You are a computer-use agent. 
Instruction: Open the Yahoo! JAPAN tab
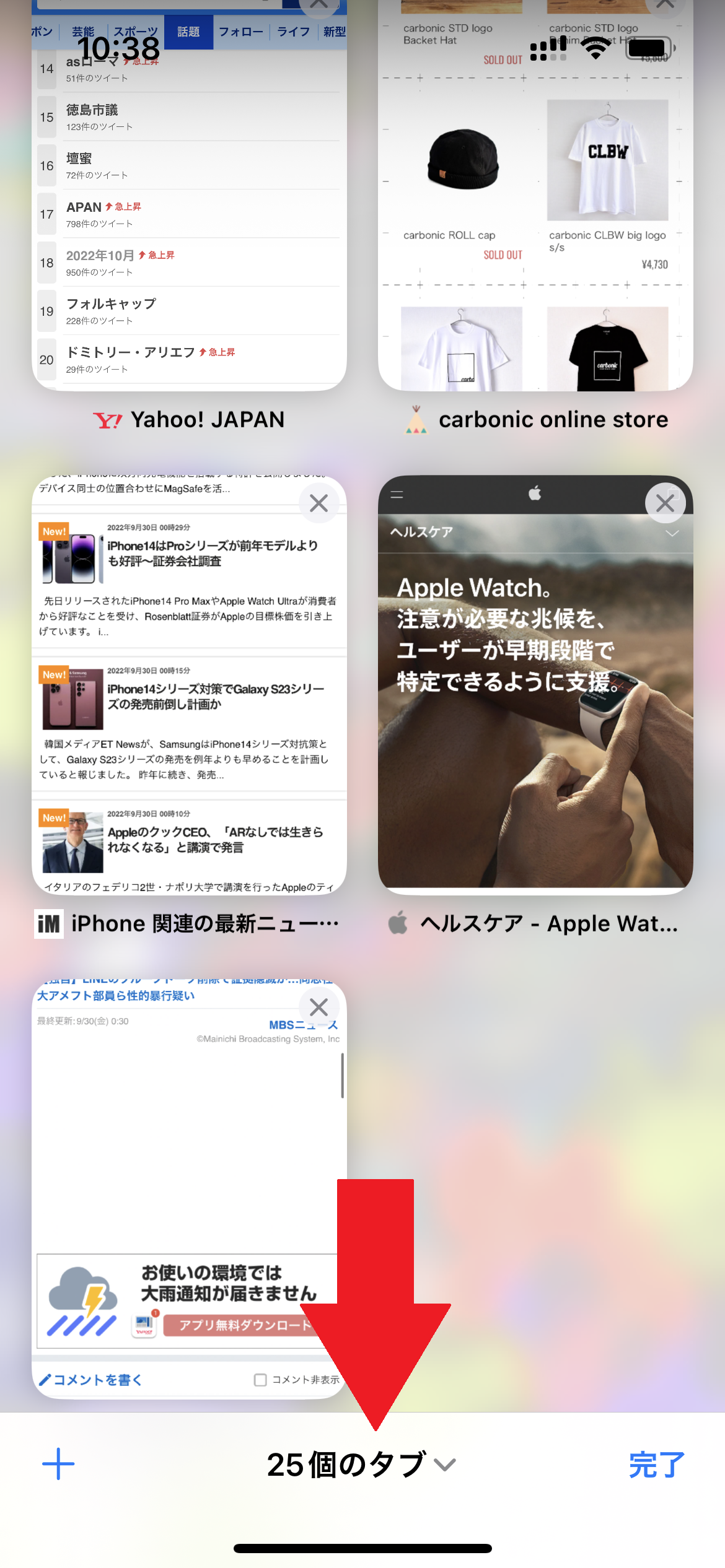(189, 217)
